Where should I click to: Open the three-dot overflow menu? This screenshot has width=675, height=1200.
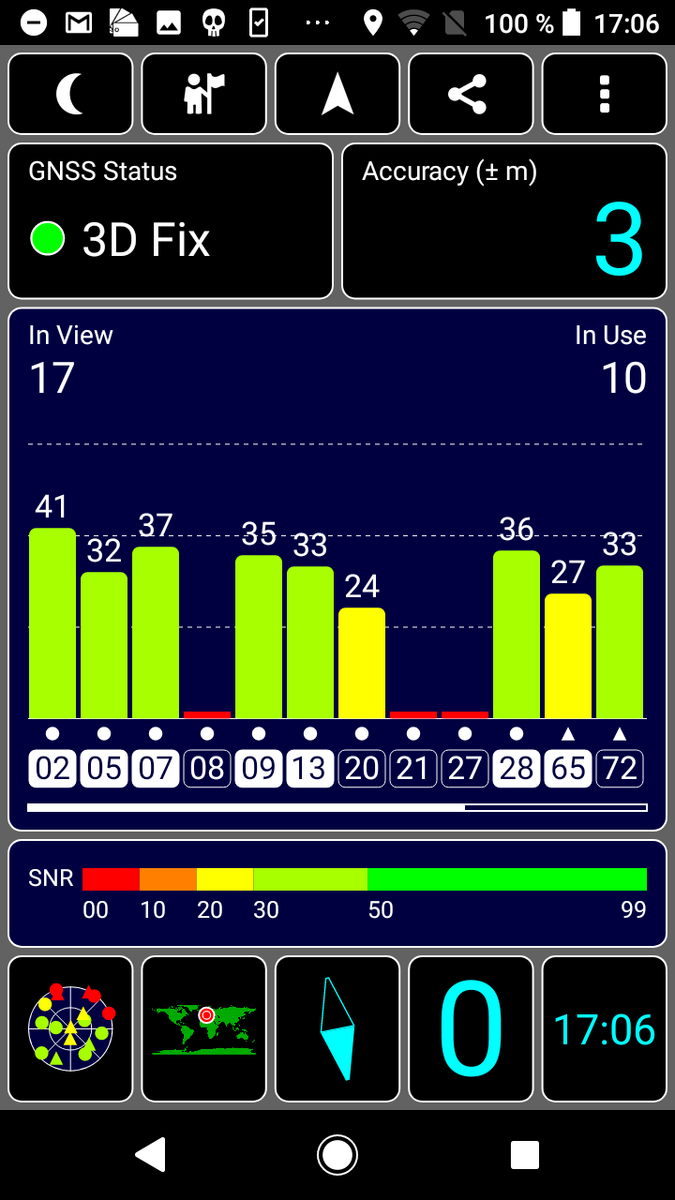[604, 94]
